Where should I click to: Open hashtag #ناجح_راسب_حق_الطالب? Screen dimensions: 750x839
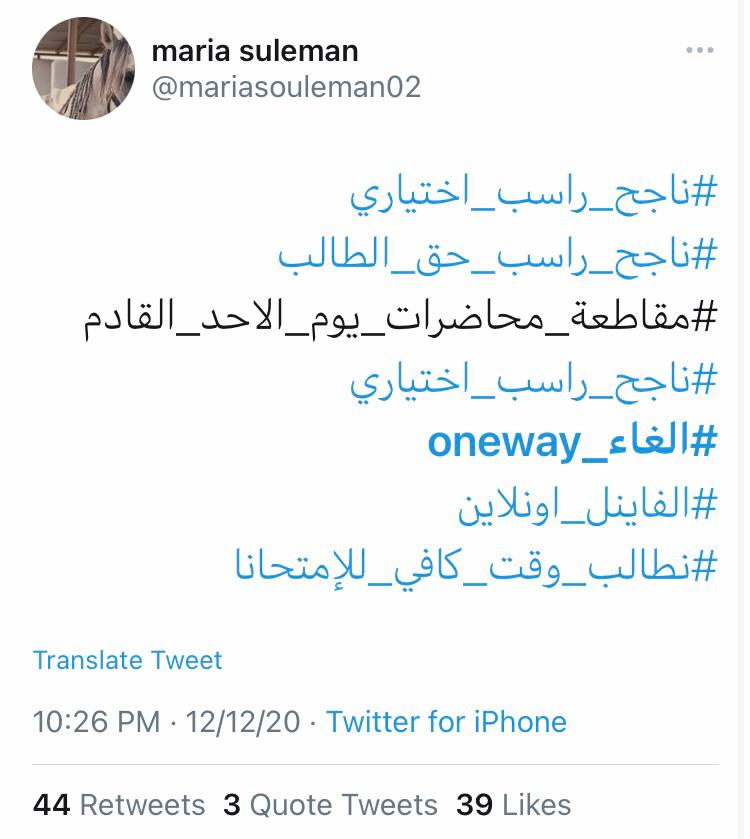tap(497, 256)
